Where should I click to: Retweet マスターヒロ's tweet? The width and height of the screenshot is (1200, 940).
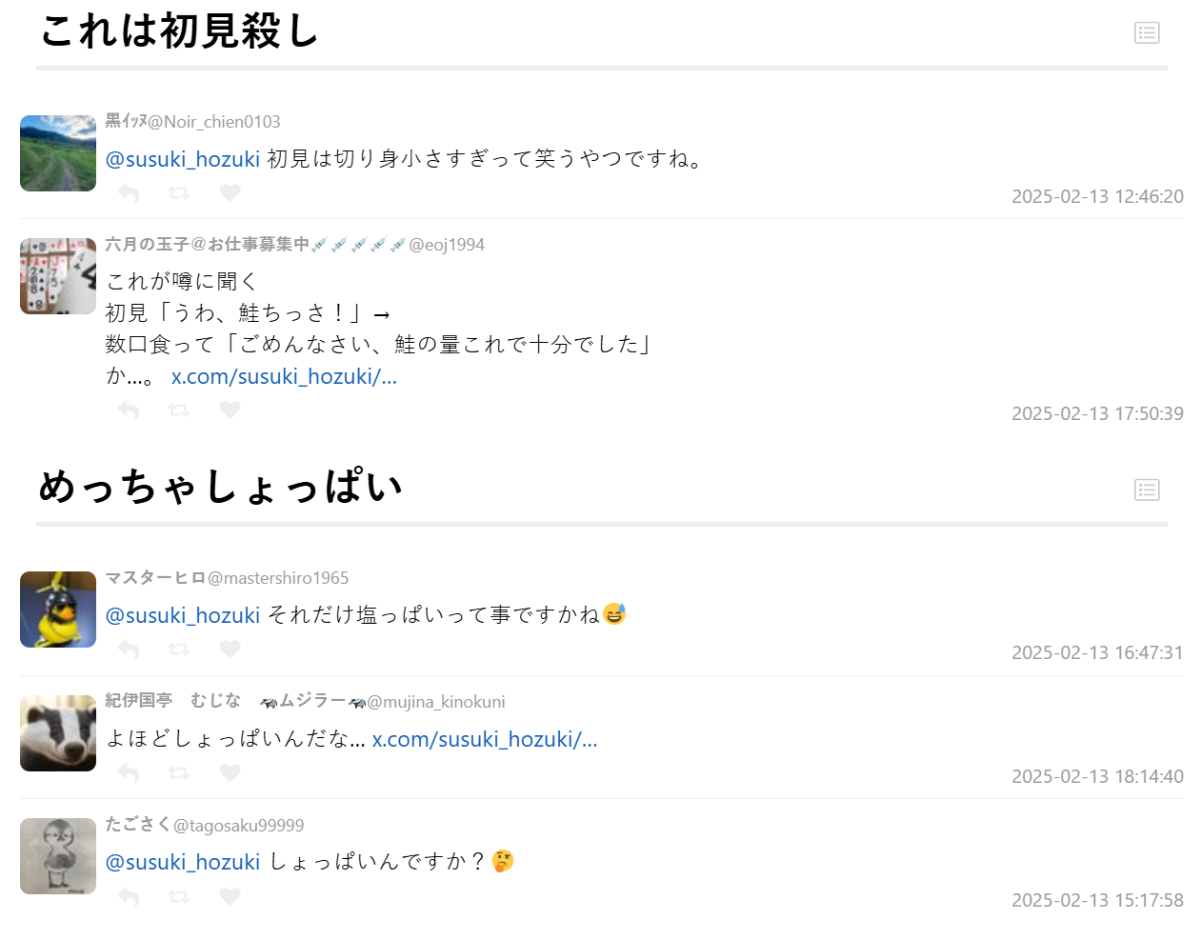[x=179, y=649]
